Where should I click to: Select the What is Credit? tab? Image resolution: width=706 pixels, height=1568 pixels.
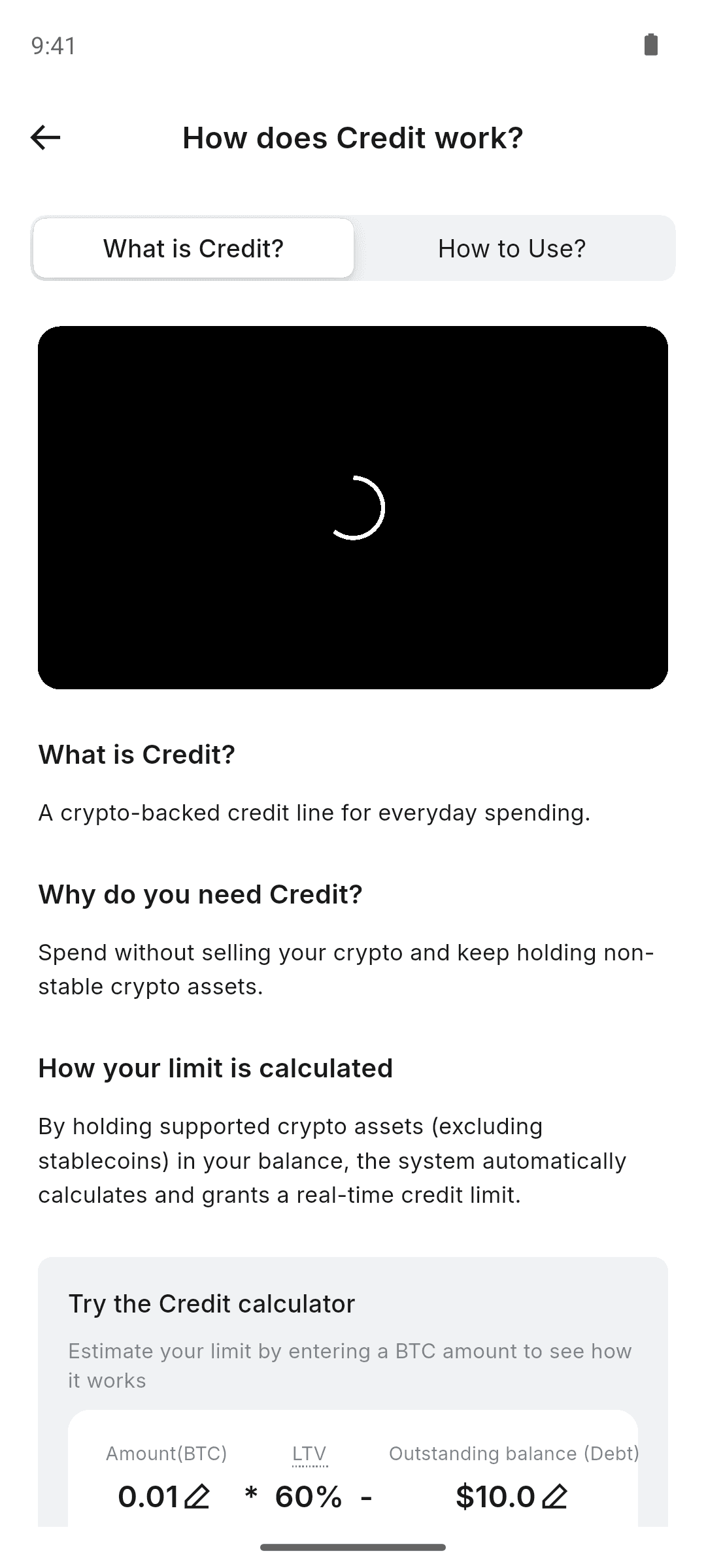click(x=193, y=248)
